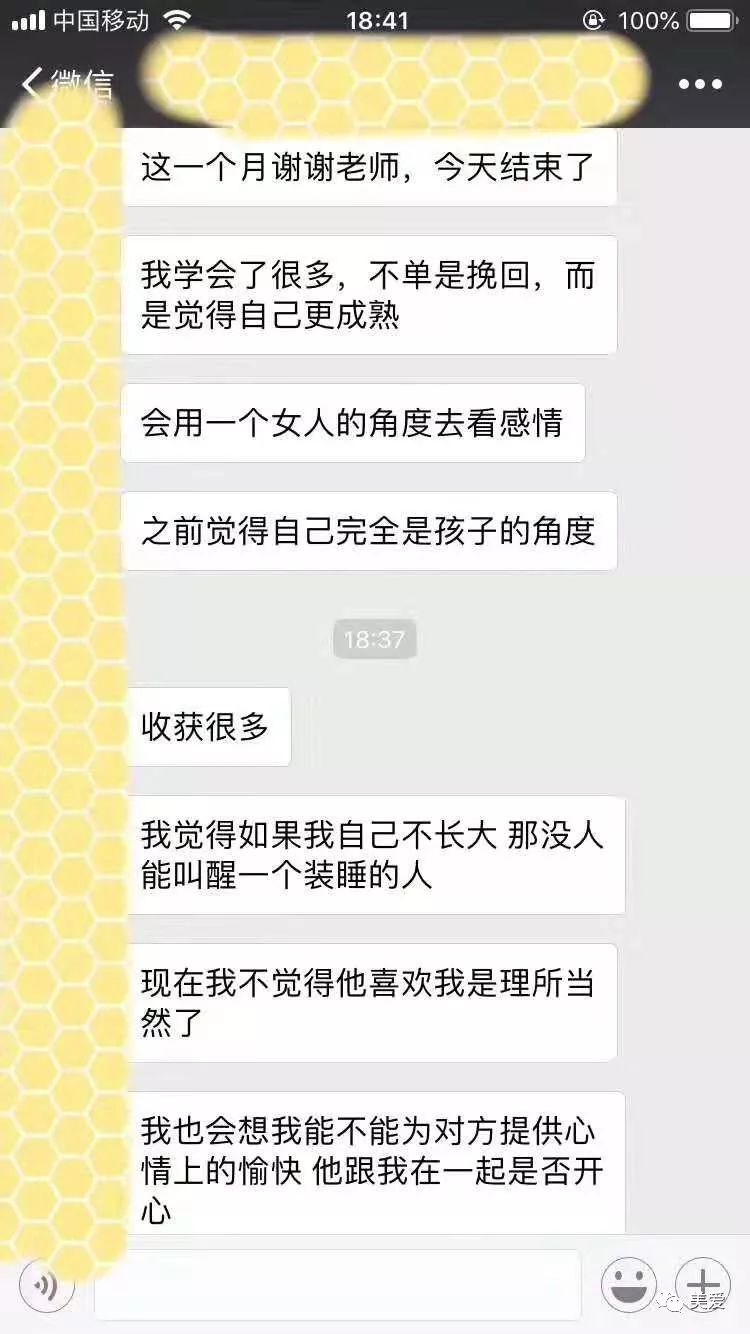Open the chat details overflow menu
The height and width of the screenshot is (1334, 750).
pos(700,84)
